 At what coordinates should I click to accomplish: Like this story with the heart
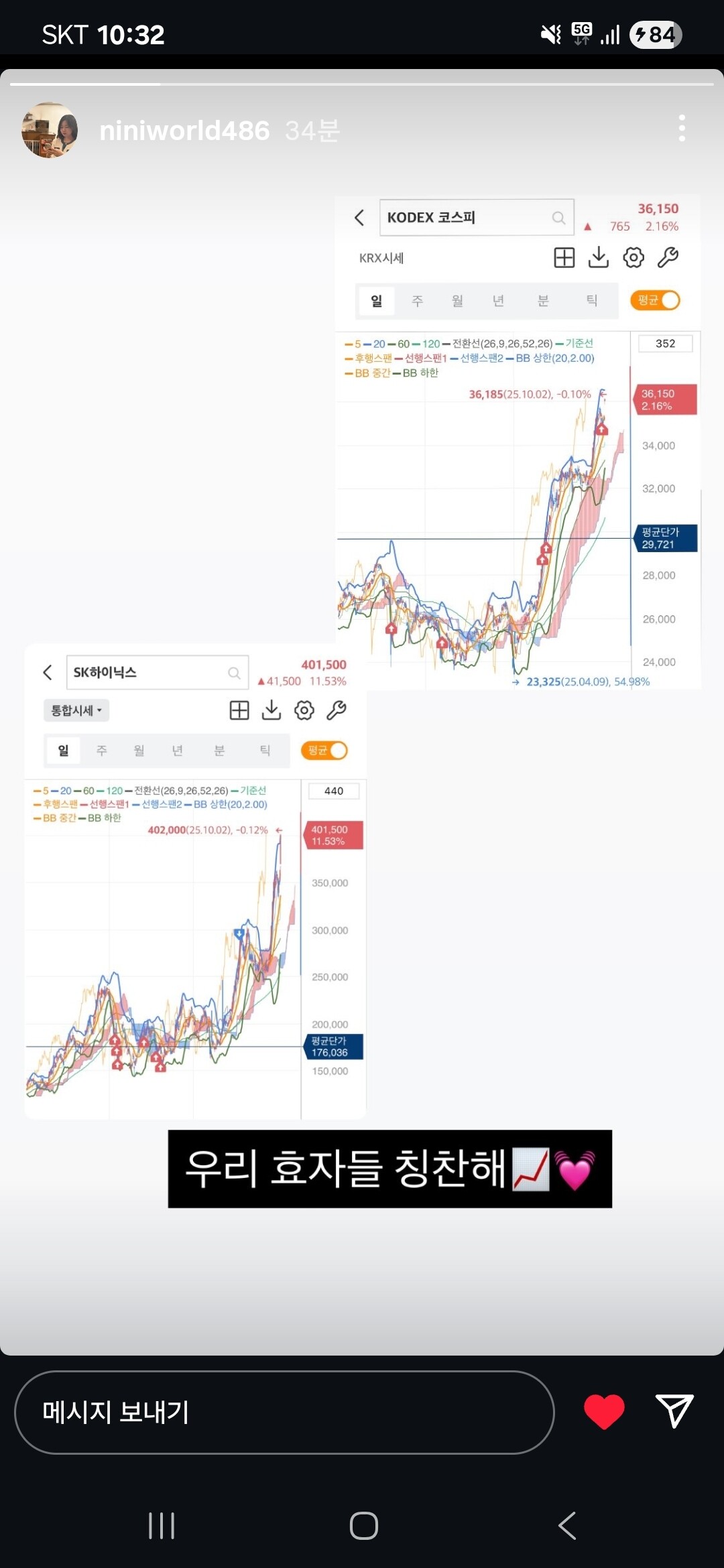[x=604, y=1411]
